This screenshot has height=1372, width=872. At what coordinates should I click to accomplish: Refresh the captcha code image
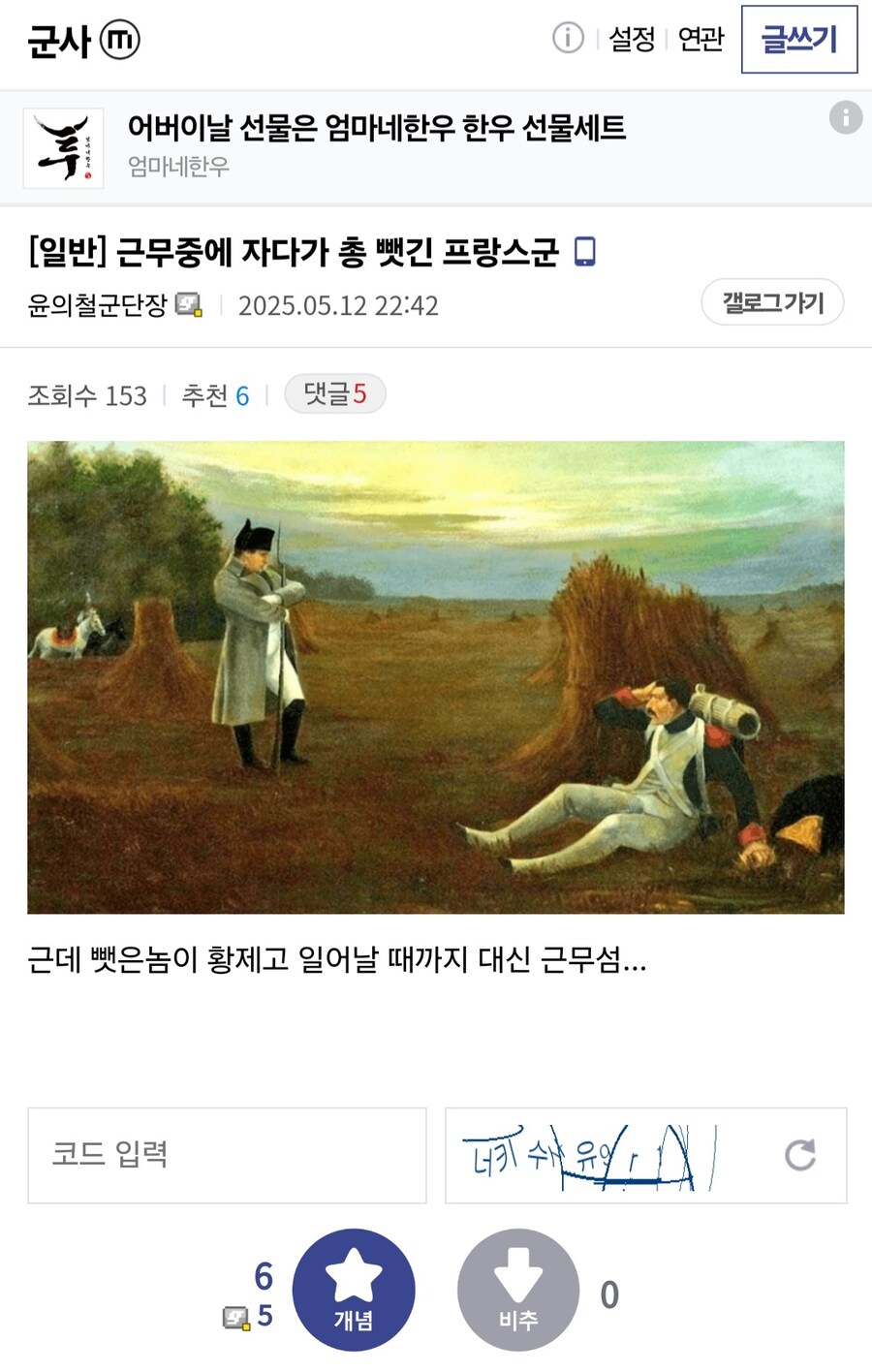point(799,1155)
